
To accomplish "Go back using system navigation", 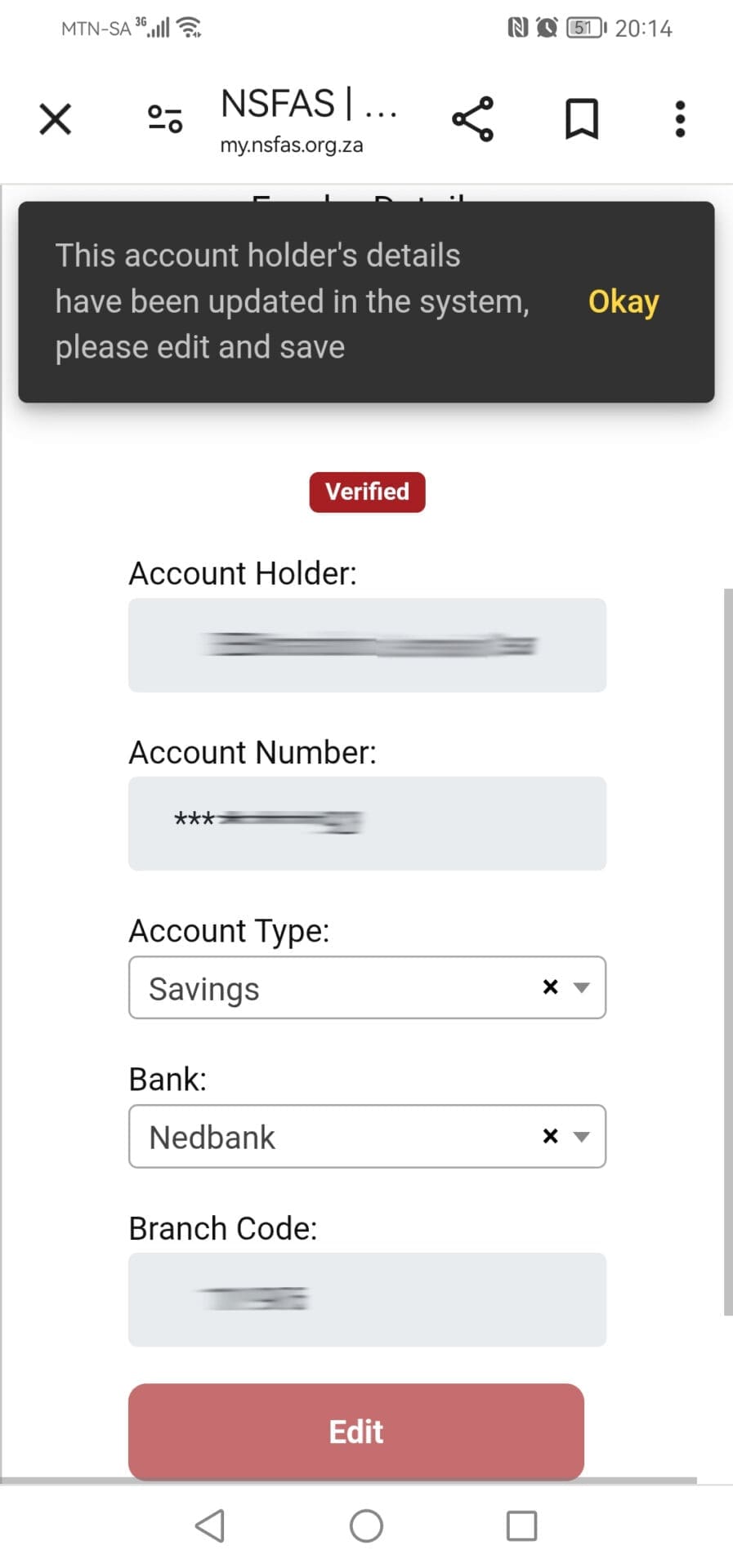I will tap(210, 1526).
